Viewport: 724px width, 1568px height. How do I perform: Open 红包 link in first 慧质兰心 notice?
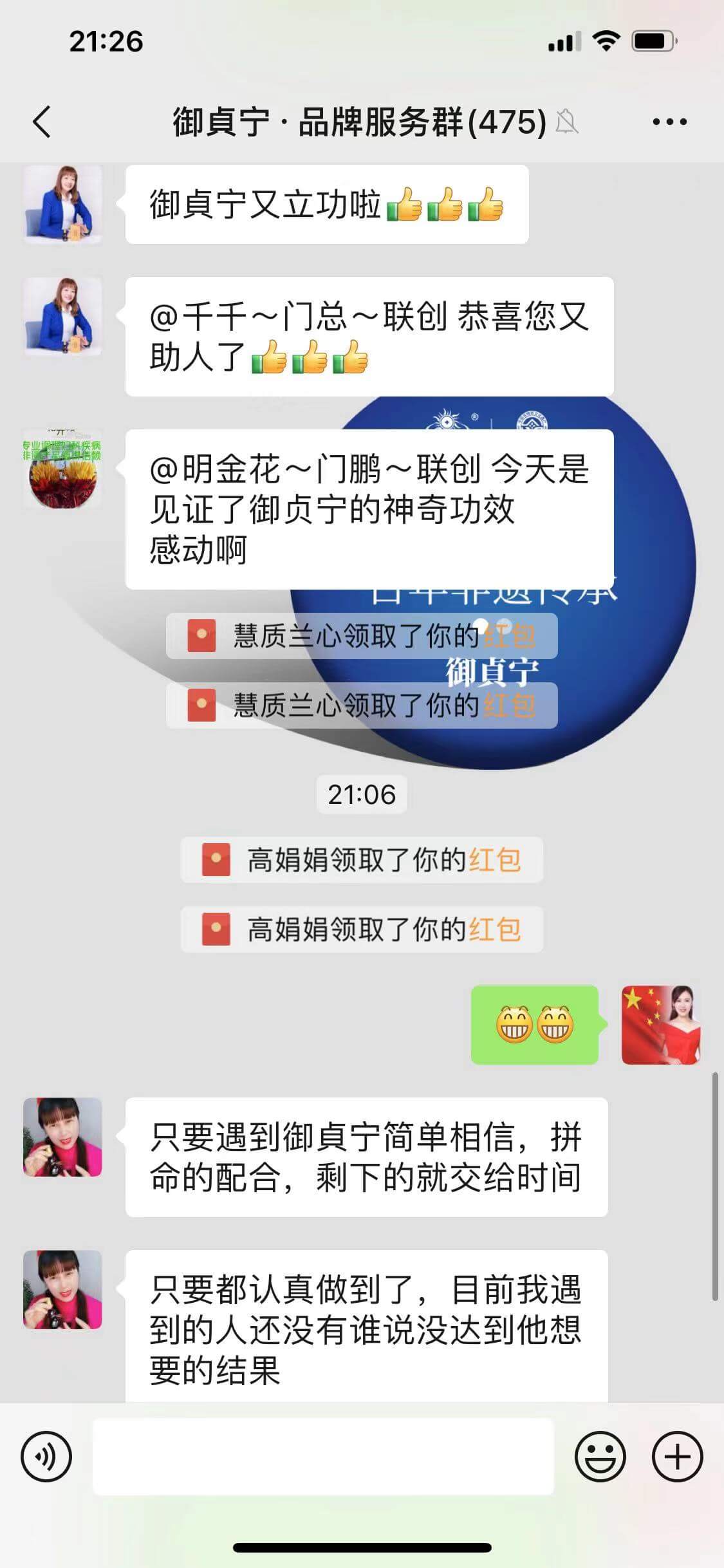point(508,636)
